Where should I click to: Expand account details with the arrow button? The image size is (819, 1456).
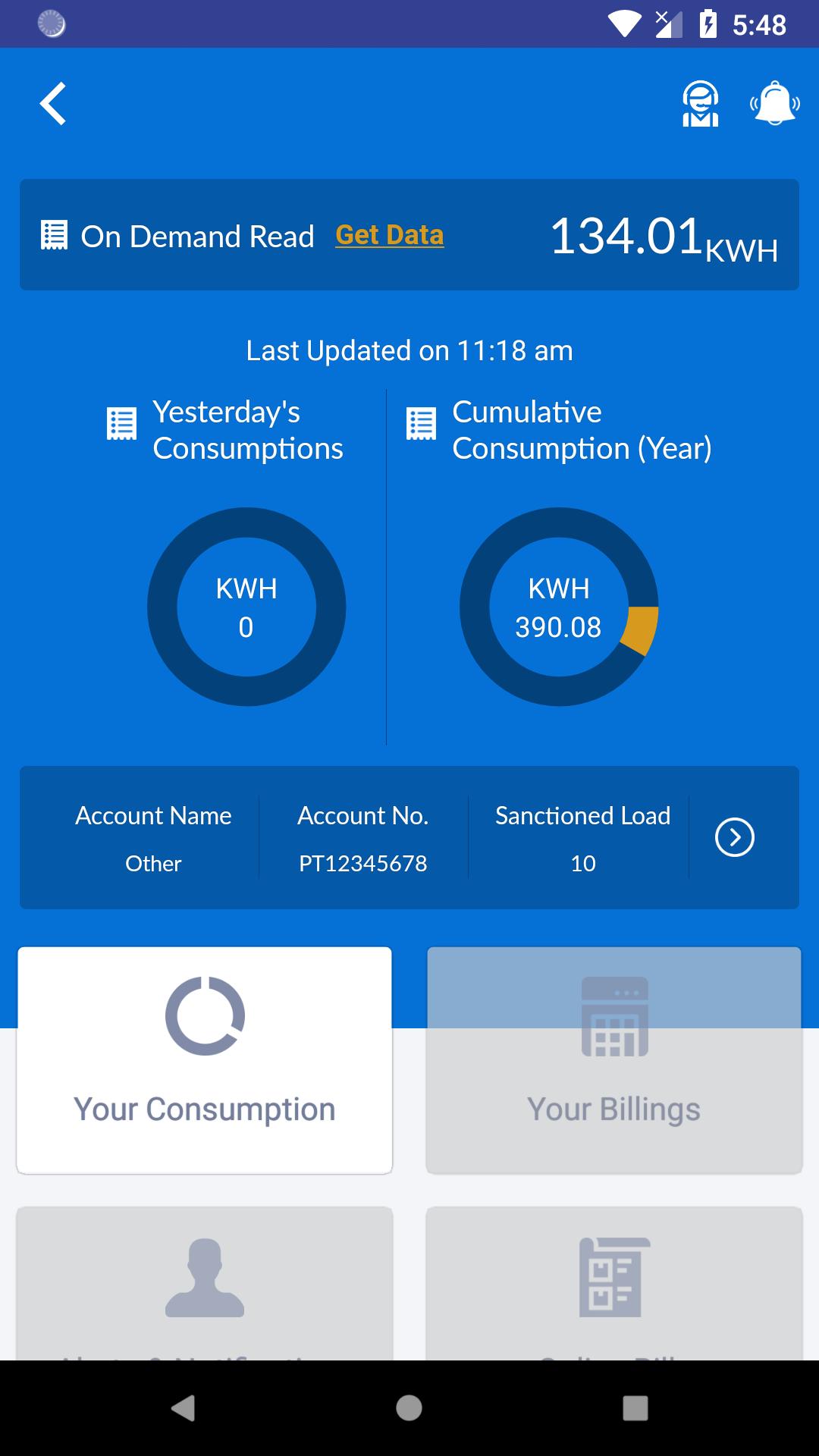(734, 837)
